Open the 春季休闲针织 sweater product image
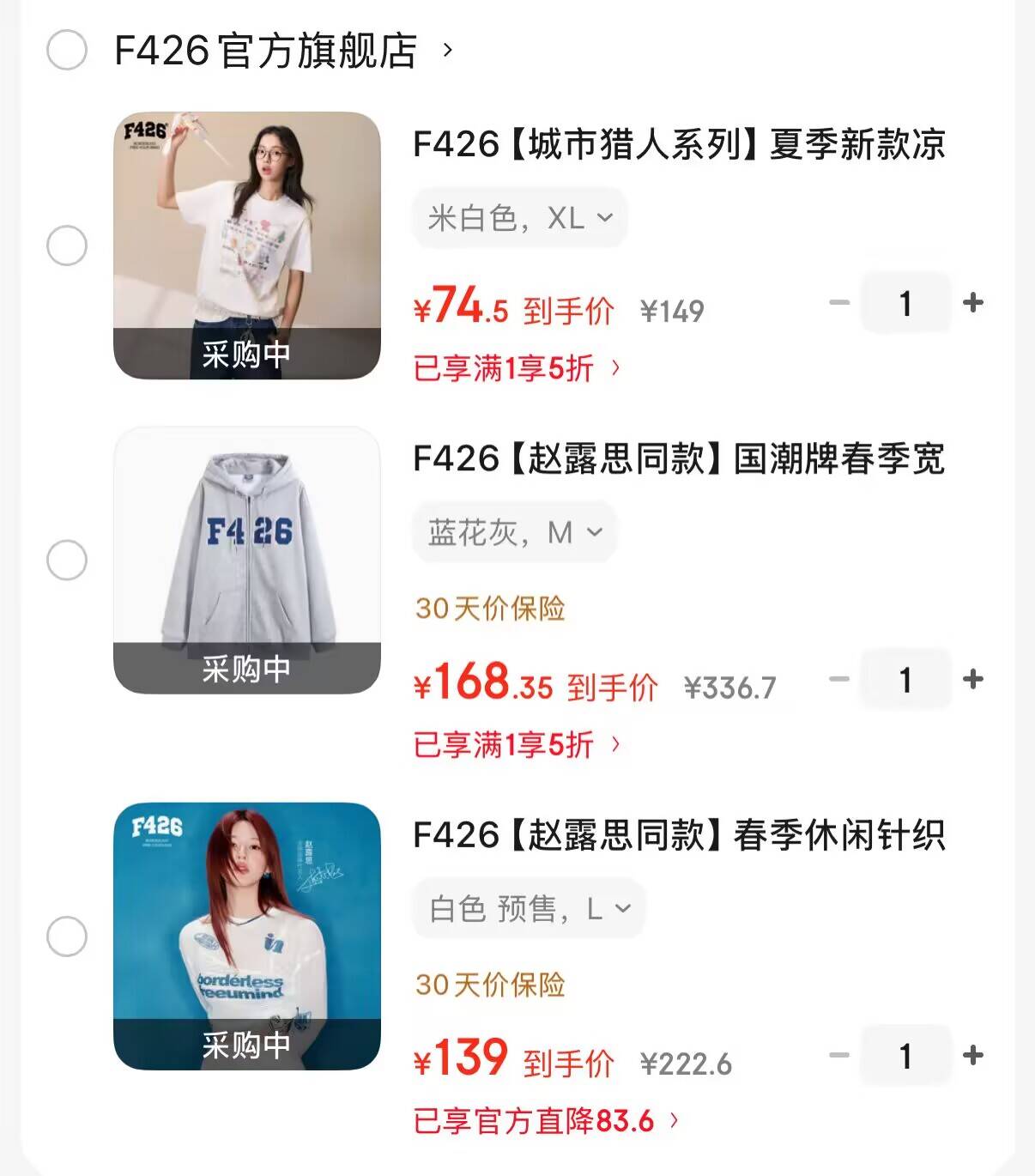 (247, 936)
